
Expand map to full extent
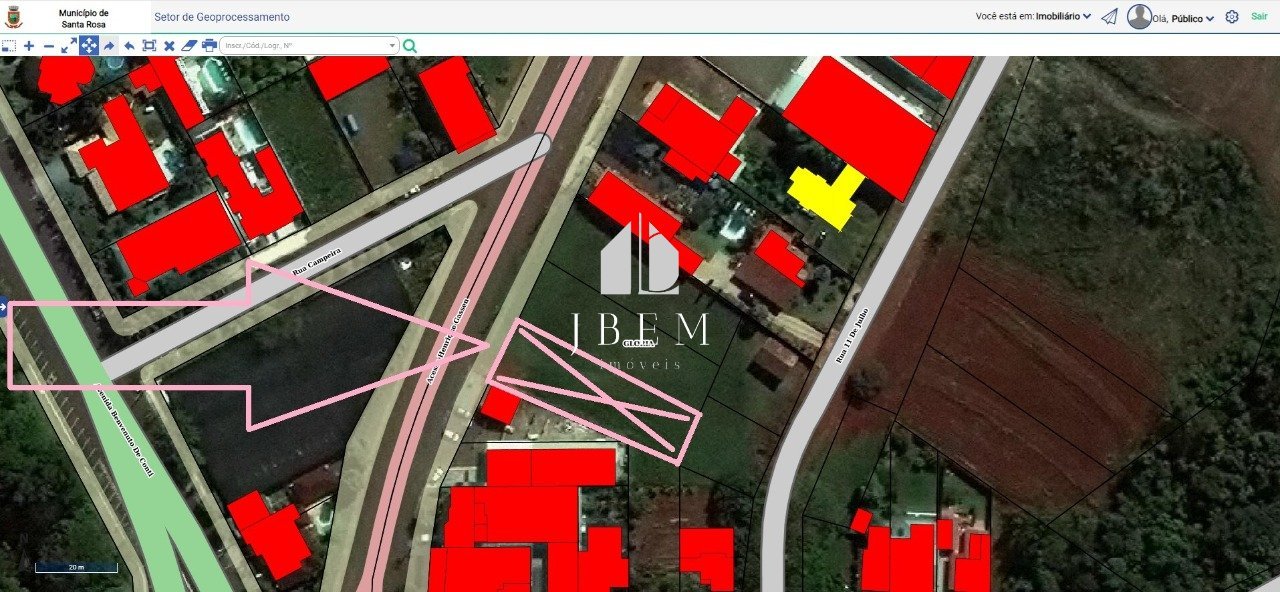[x=68, y=46]
